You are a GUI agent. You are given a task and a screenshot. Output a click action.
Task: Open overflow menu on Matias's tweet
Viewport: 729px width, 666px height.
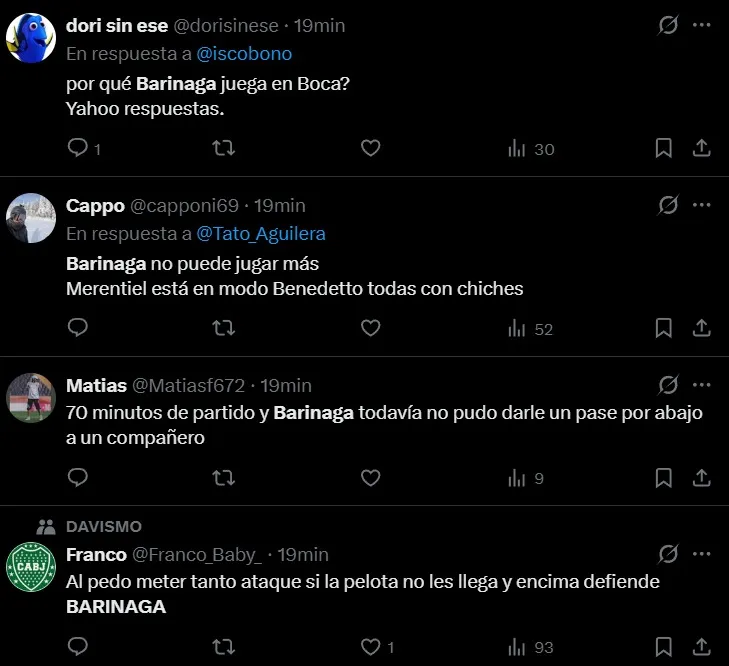click(702, 384)
